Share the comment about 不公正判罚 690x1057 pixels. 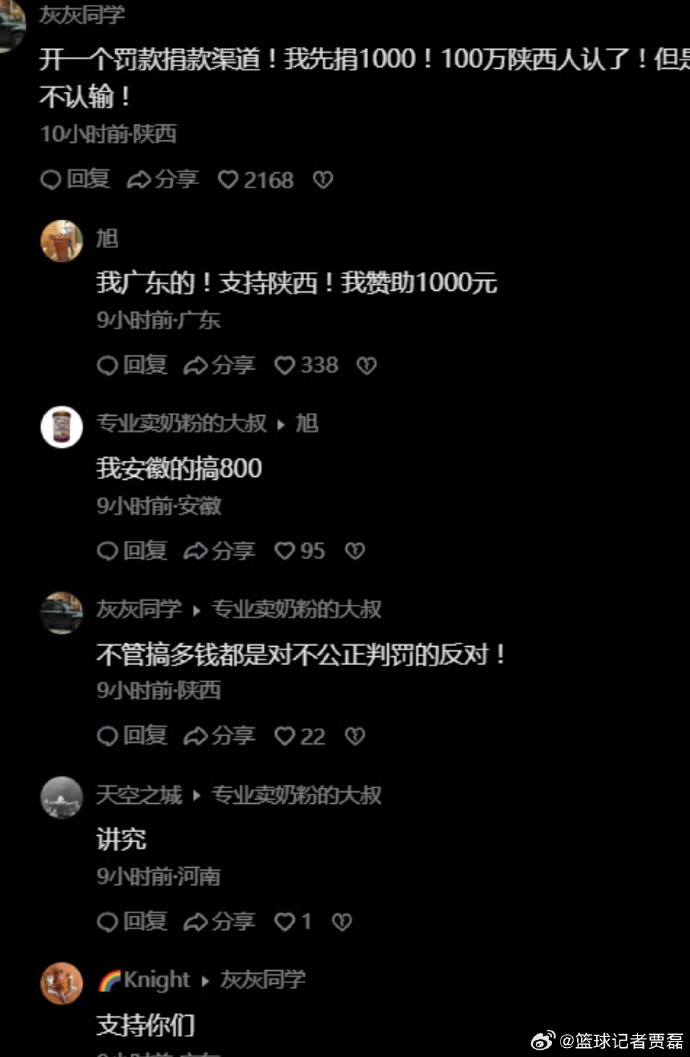click(x=220, y=737)
